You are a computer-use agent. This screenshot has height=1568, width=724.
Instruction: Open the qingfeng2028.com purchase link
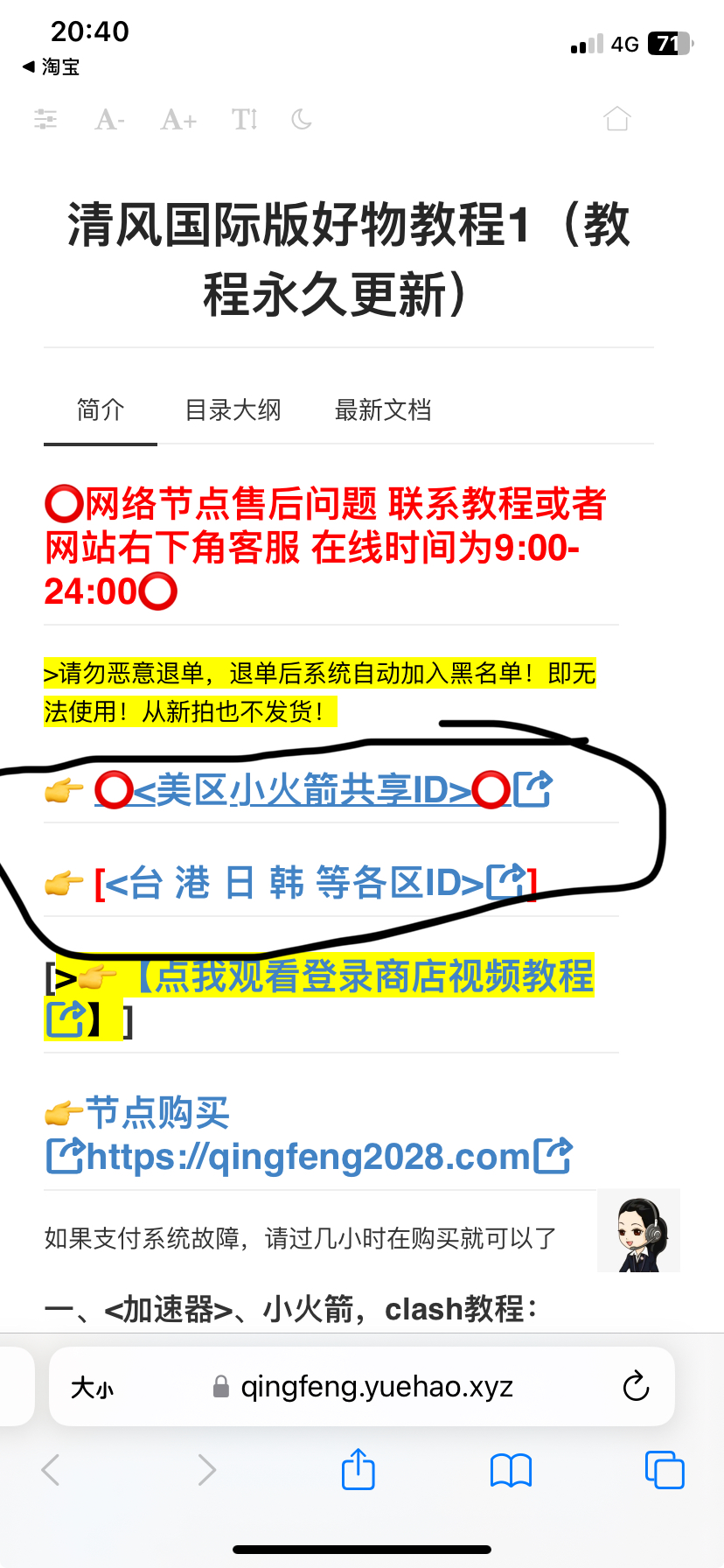click(x=310, y=1157)
